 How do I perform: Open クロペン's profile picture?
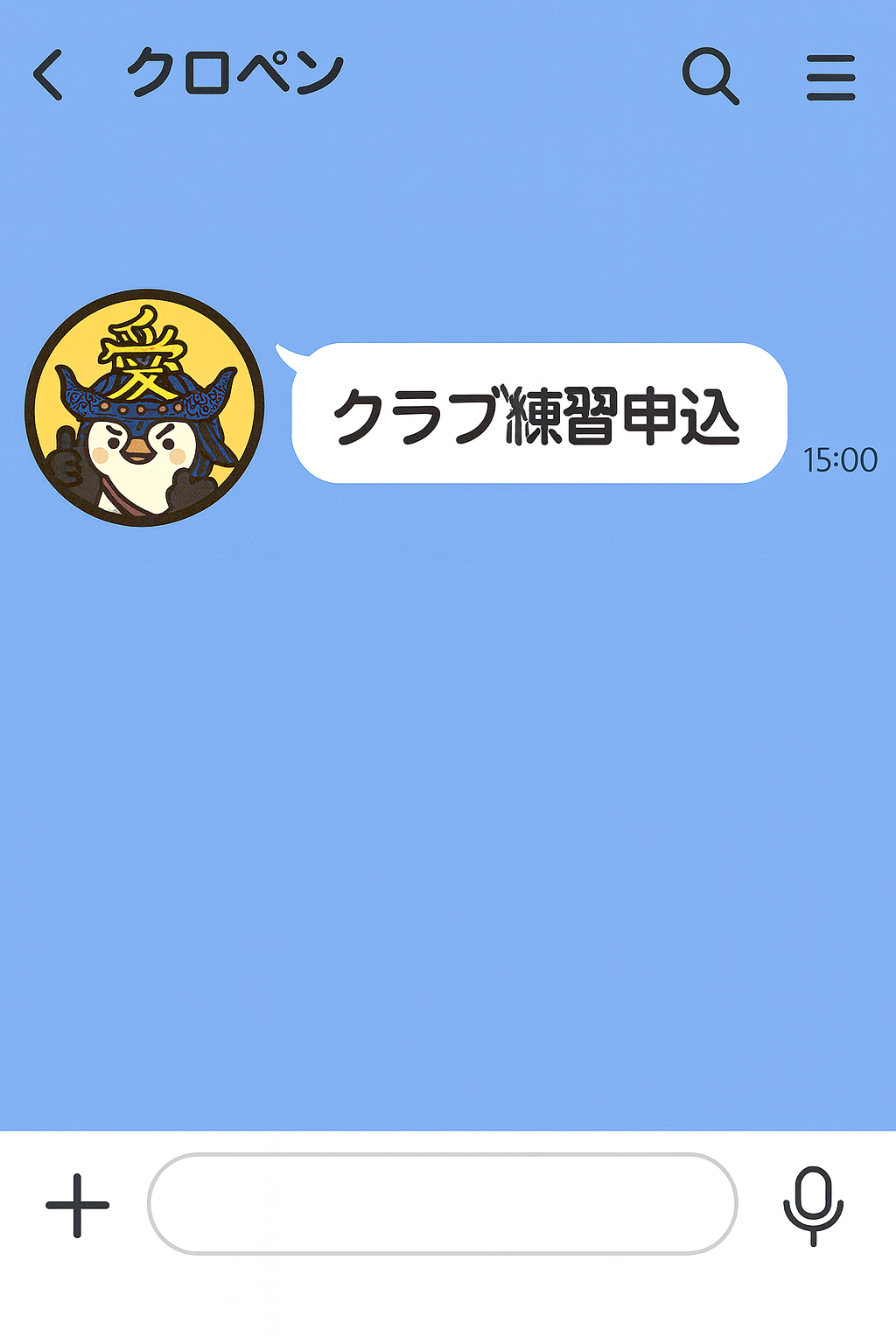[144, 408]
